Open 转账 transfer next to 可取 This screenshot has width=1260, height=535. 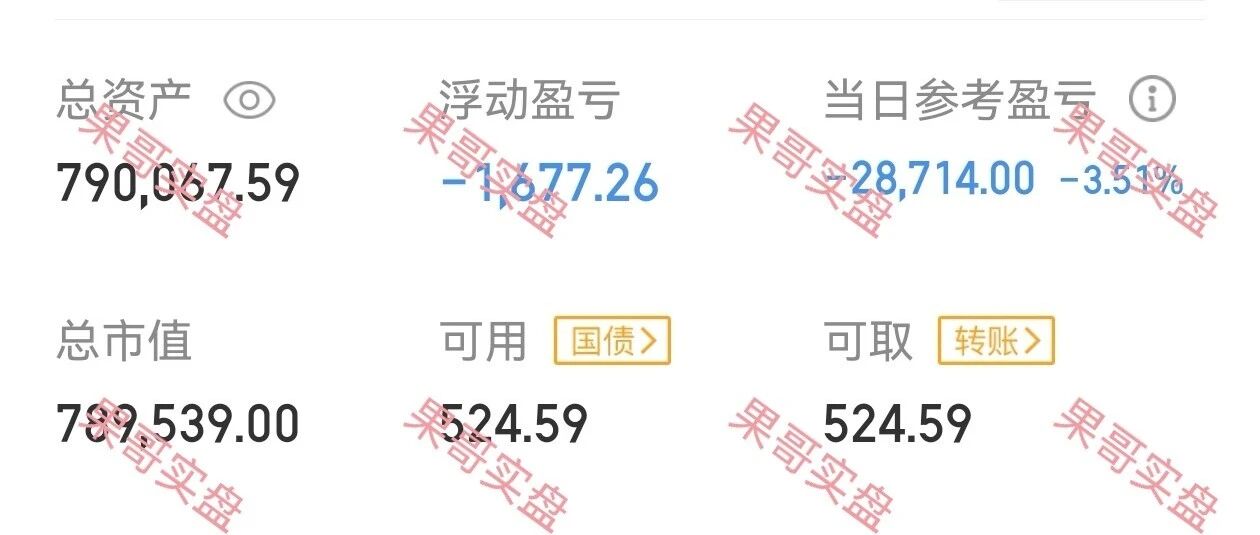[x=996, y=342]
